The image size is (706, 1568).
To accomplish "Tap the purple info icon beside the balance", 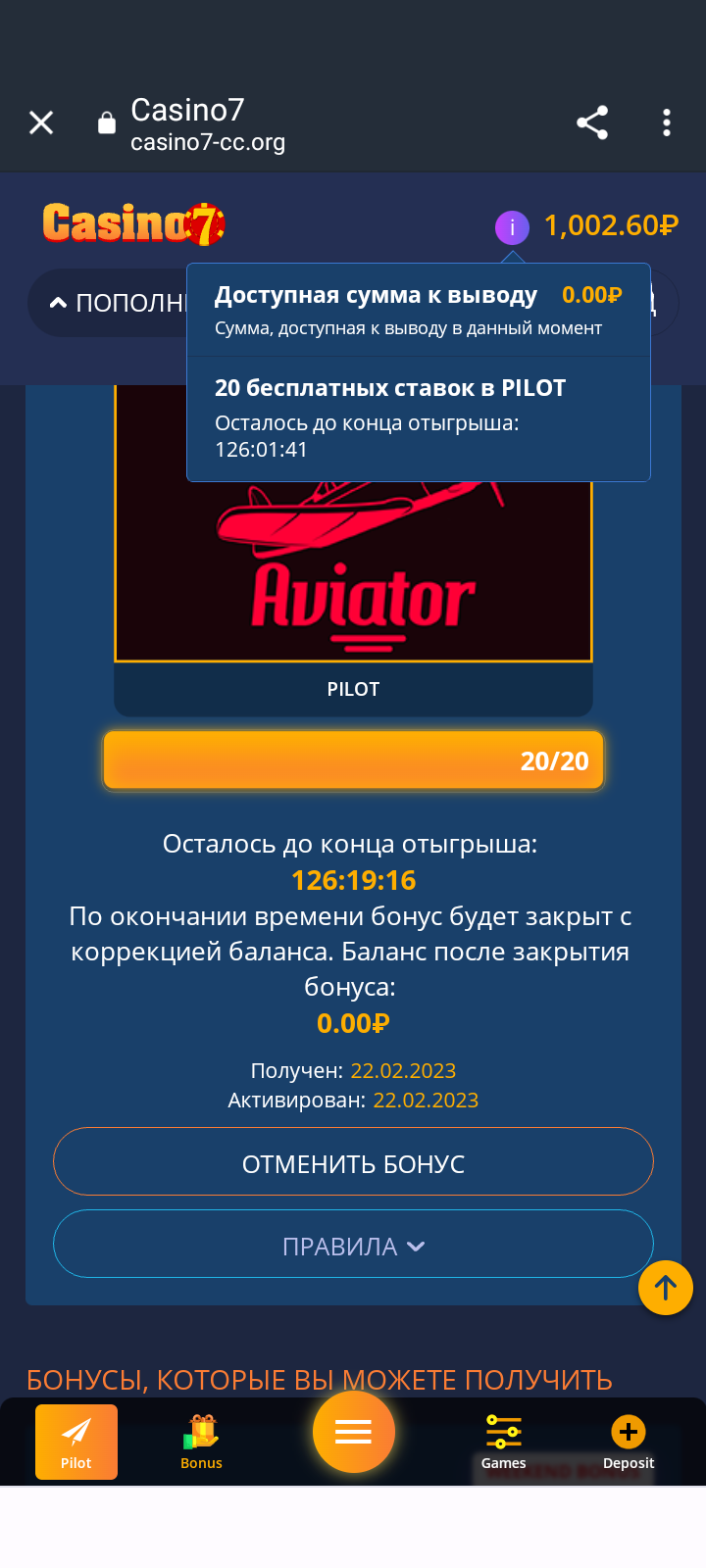I will tap(511, 226).
